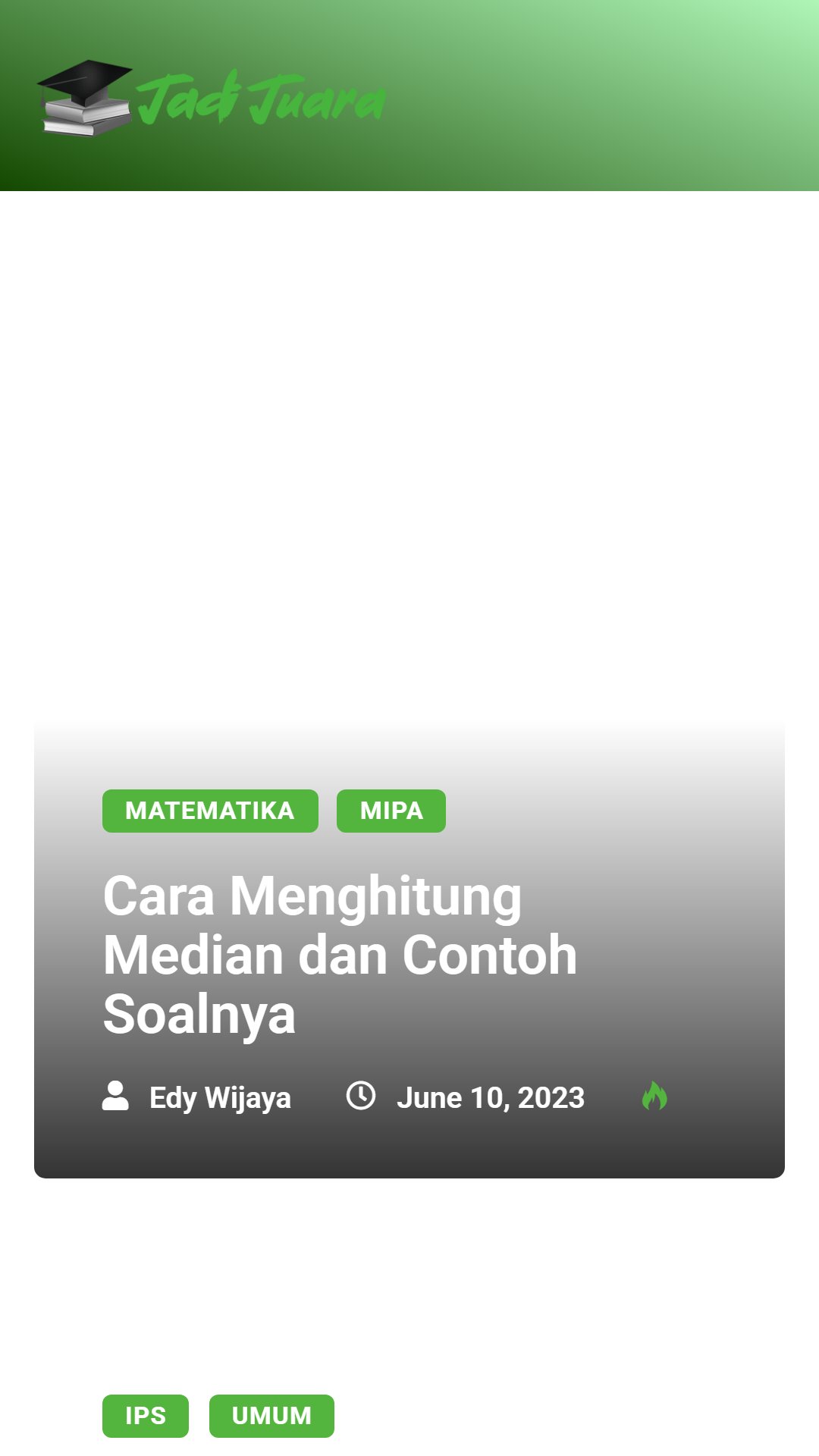Open the Jadi Juara home logo
The height and width of the screenshot is (1456, 819).
(x=211, y=99)
